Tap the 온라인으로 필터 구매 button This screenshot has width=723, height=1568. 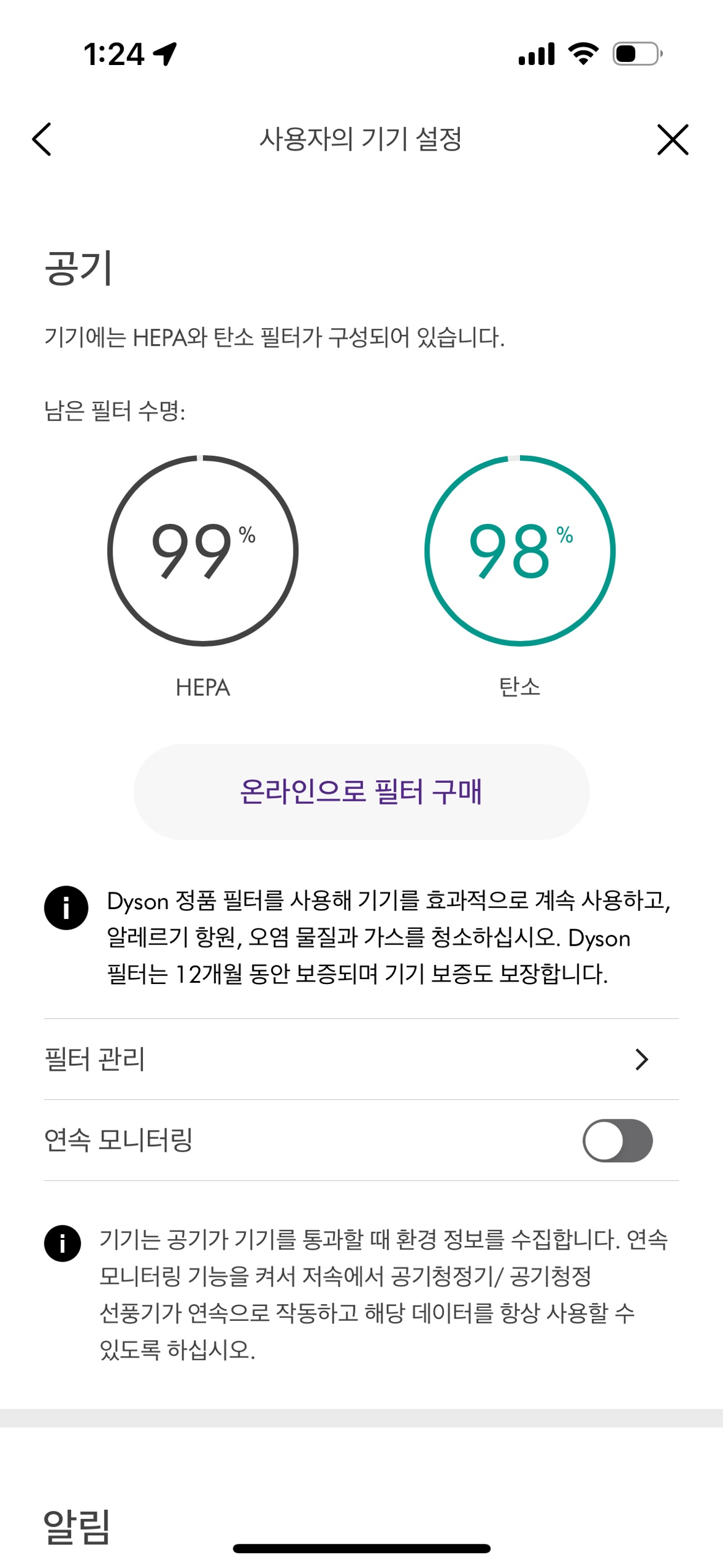pos(361,791)
